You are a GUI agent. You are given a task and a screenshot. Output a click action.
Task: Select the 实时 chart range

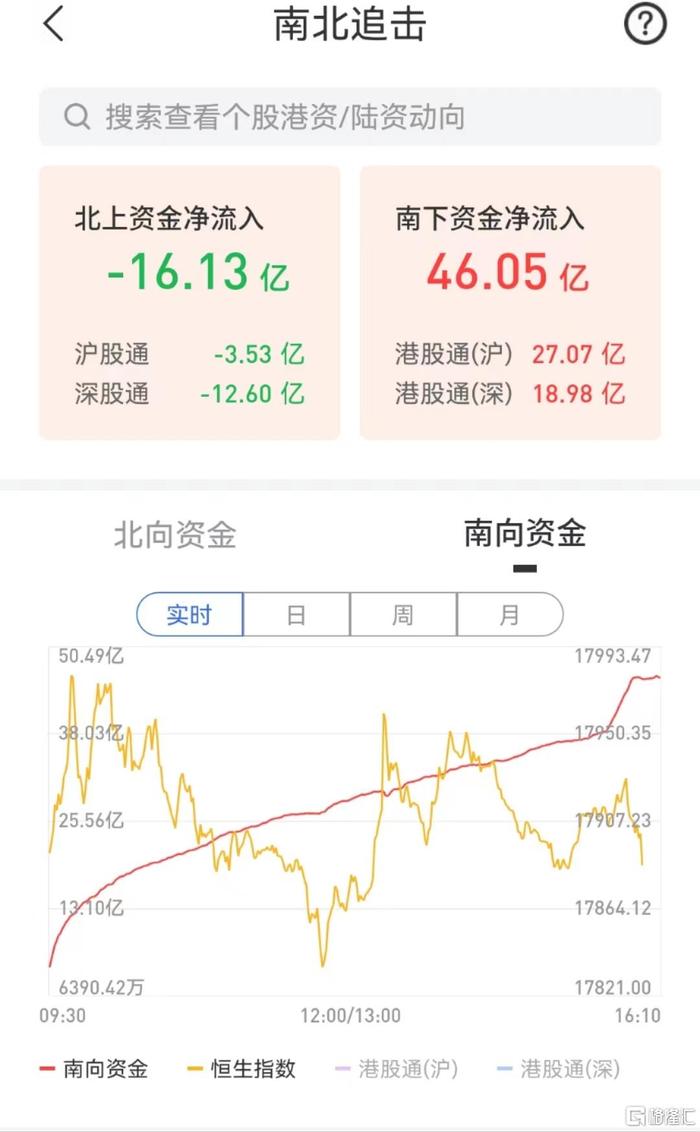pyautogui.click(x=190, y=615)
